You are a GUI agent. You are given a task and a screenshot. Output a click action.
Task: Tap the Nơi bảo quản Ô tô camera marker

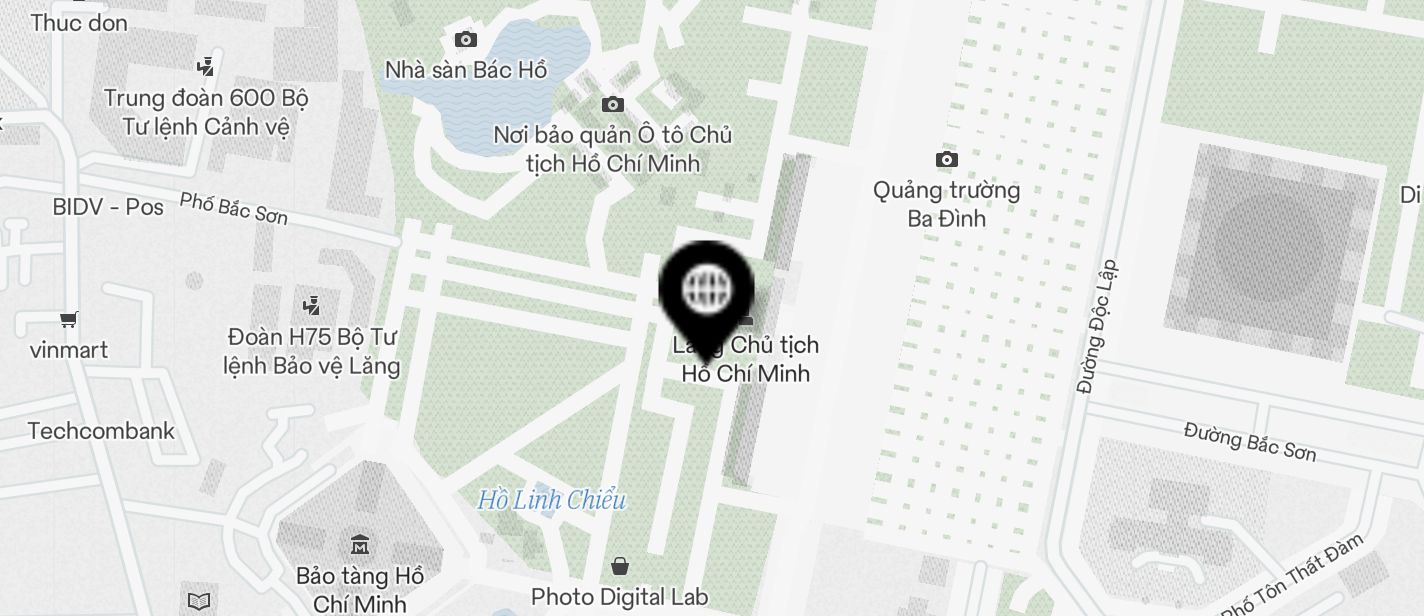(x=613, y=105)
